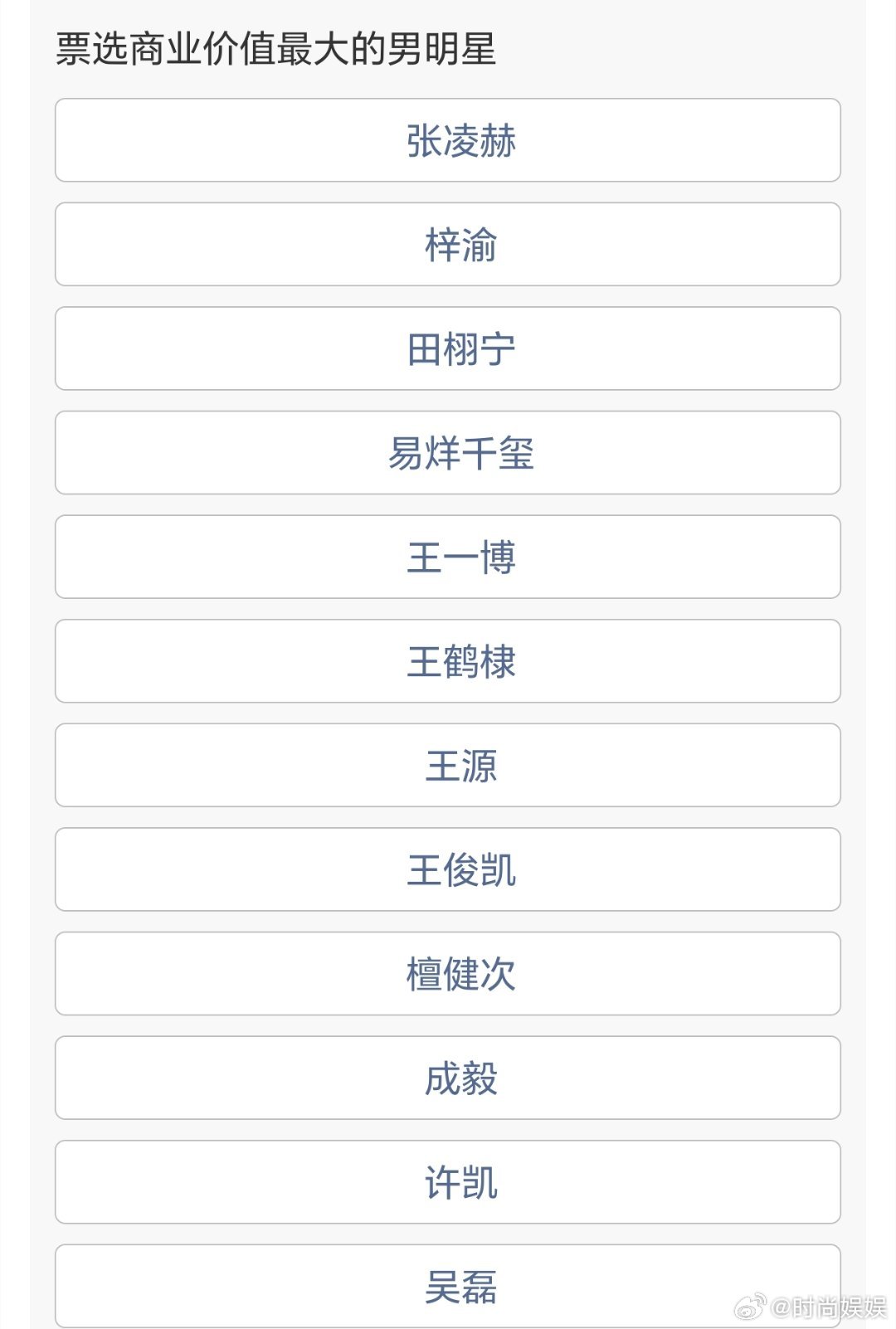Select 许凯 in the poll
The image size is (896, 1329).
coord(448,1182)
